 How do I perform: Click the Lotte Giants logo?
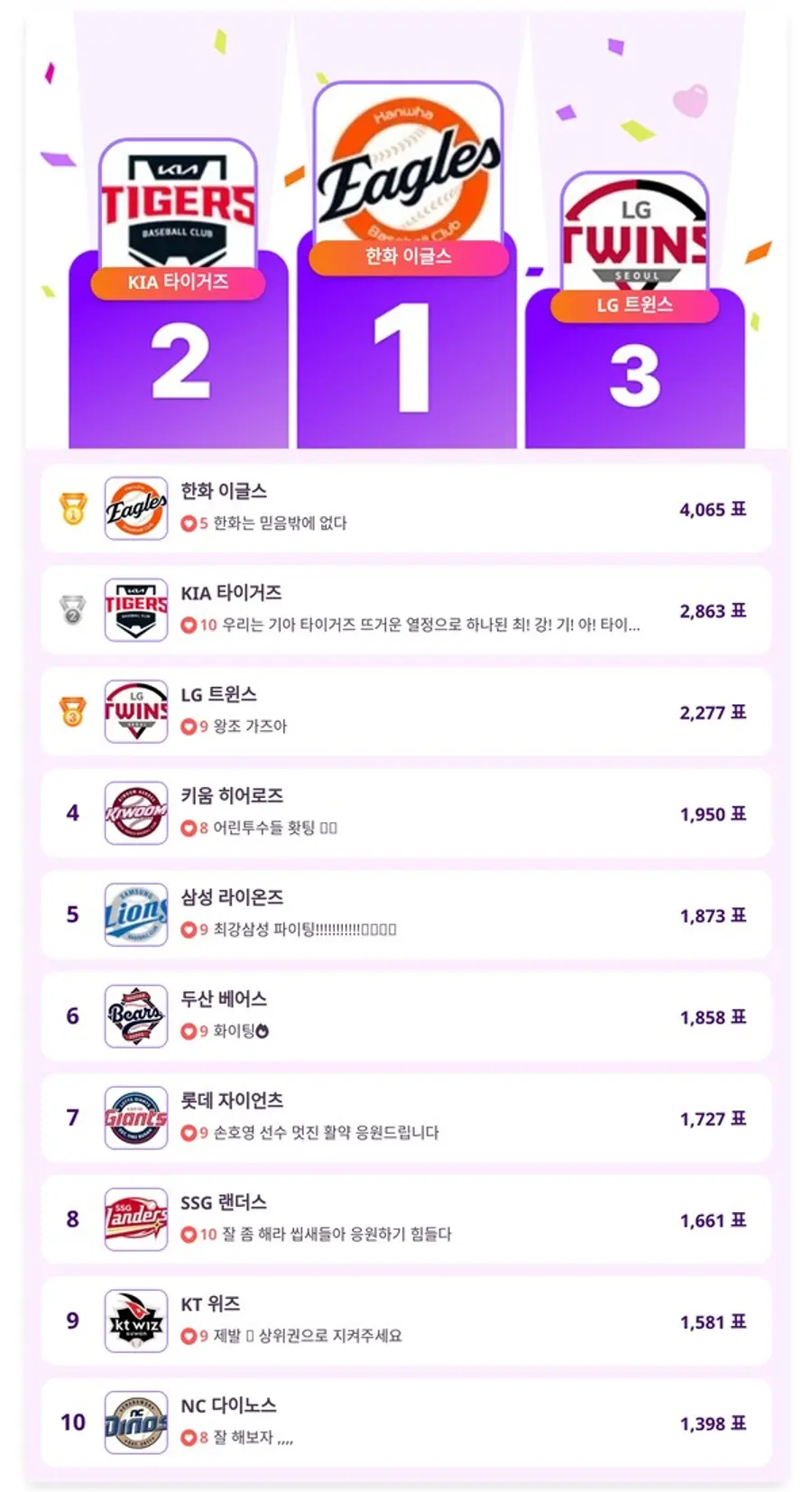[134, 1117]
